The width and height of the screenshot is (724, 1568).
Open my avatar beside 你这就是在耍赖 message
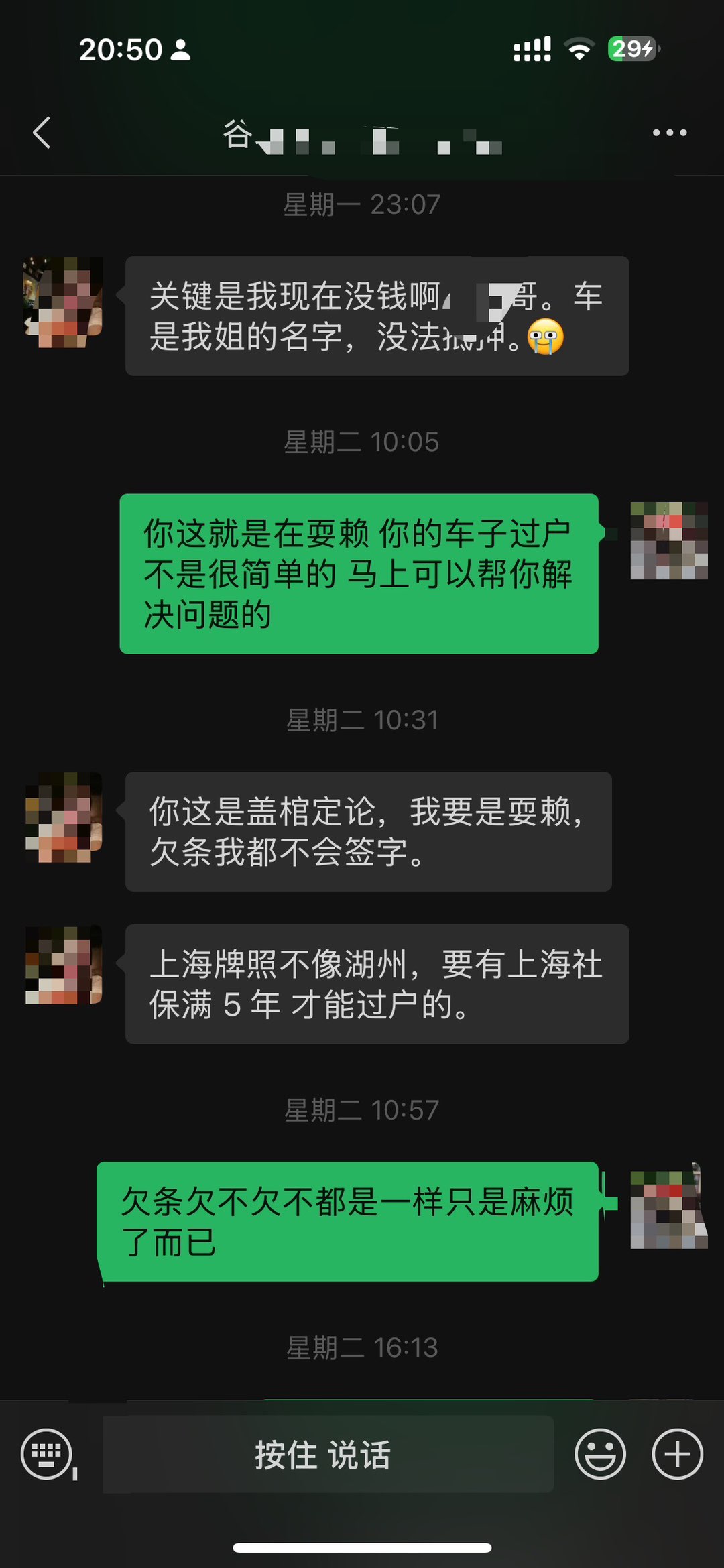pyautogui.click(x=668, y=540)
